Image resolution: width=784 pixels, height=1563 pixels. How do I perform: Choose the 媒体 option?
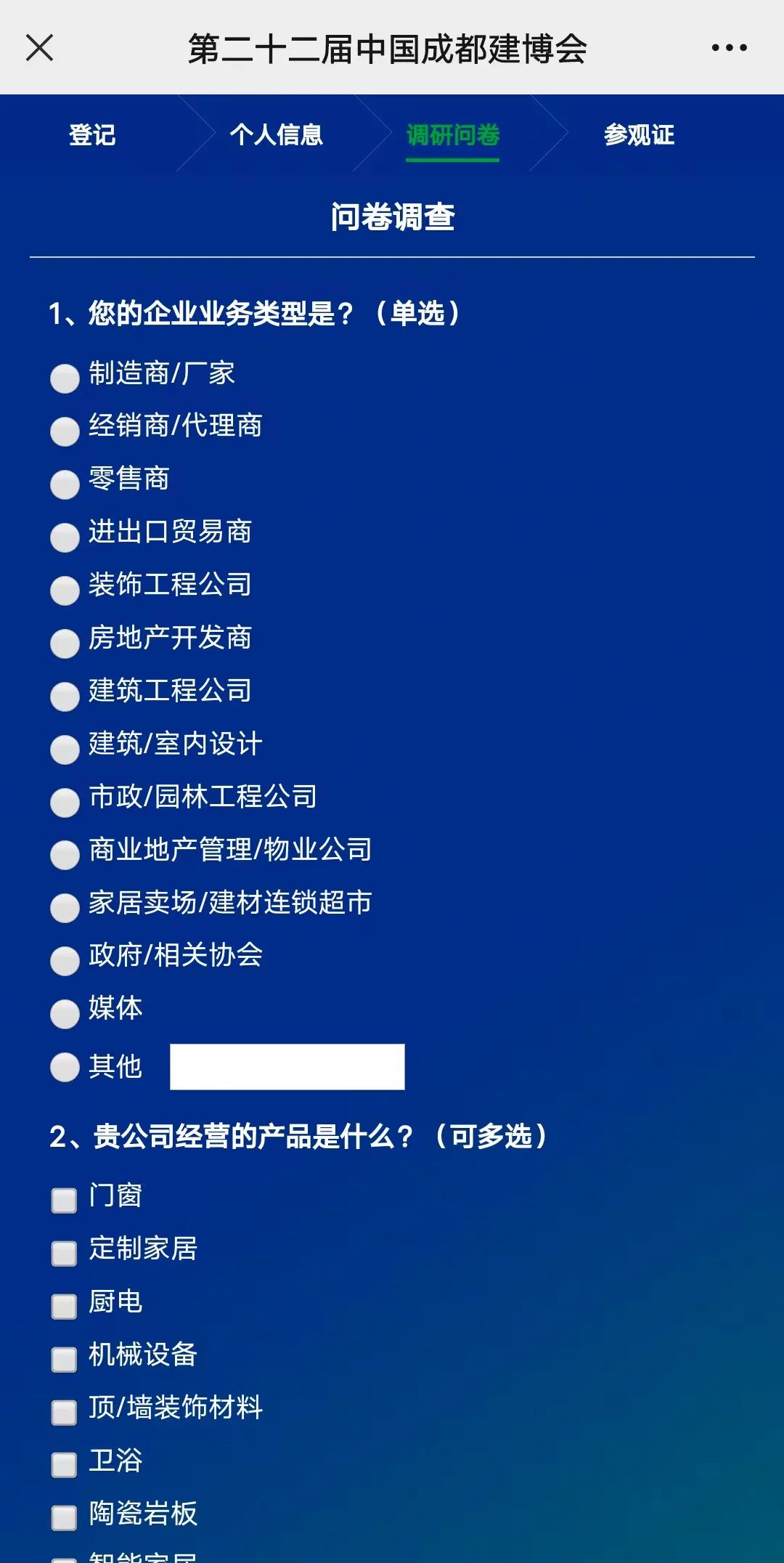65,1014
